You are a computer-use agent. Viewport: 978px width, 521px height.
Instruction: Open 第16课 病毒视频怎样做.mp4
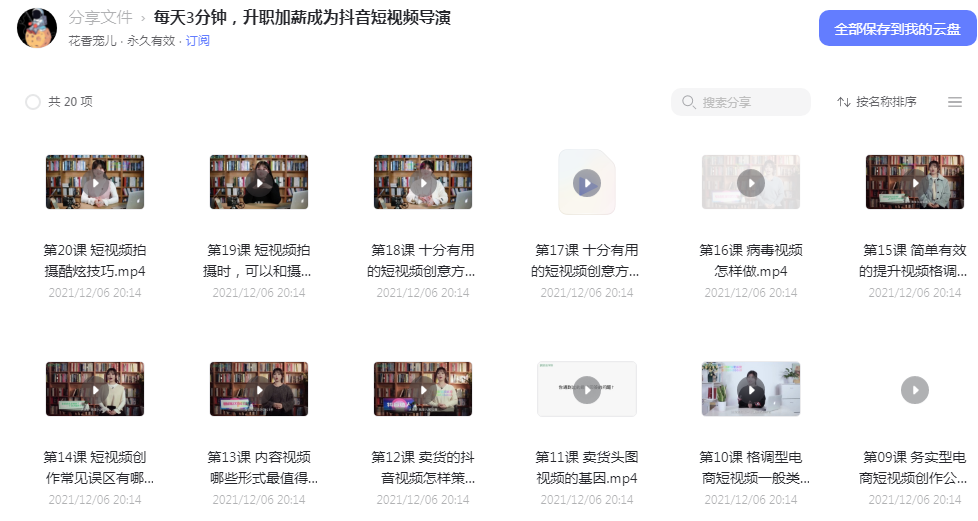[x=751, y=183]
